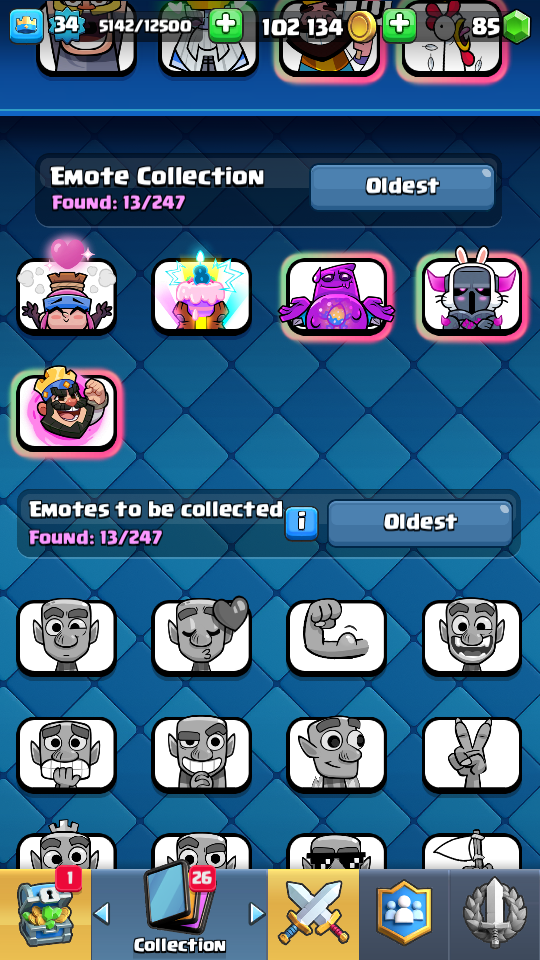Image resolution: width=540 pixels, height=960 pixels.
Task: Open the locked flexing arm emote
Action: click(x=337, y=637)
